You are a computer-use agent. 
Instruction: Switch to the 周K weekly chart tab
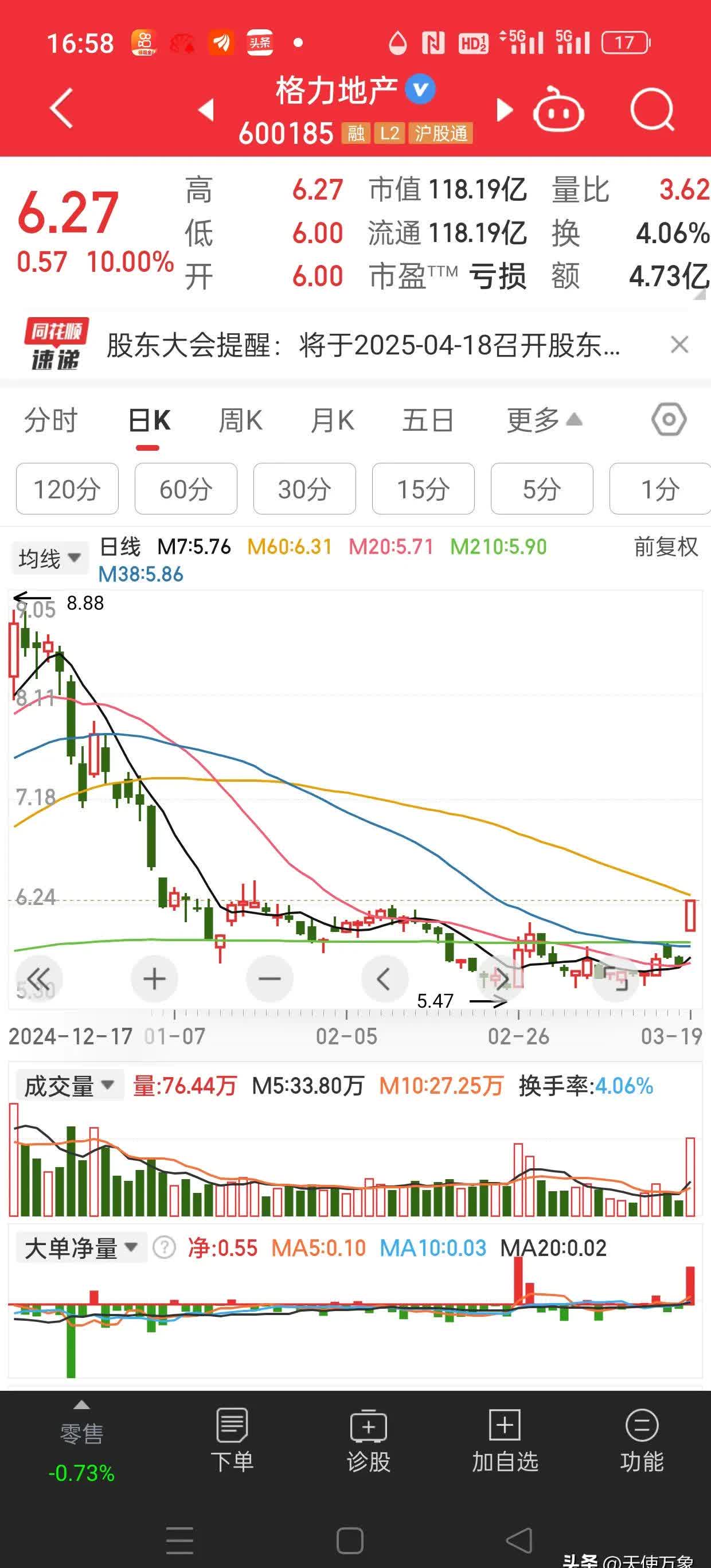coord(240,419)
